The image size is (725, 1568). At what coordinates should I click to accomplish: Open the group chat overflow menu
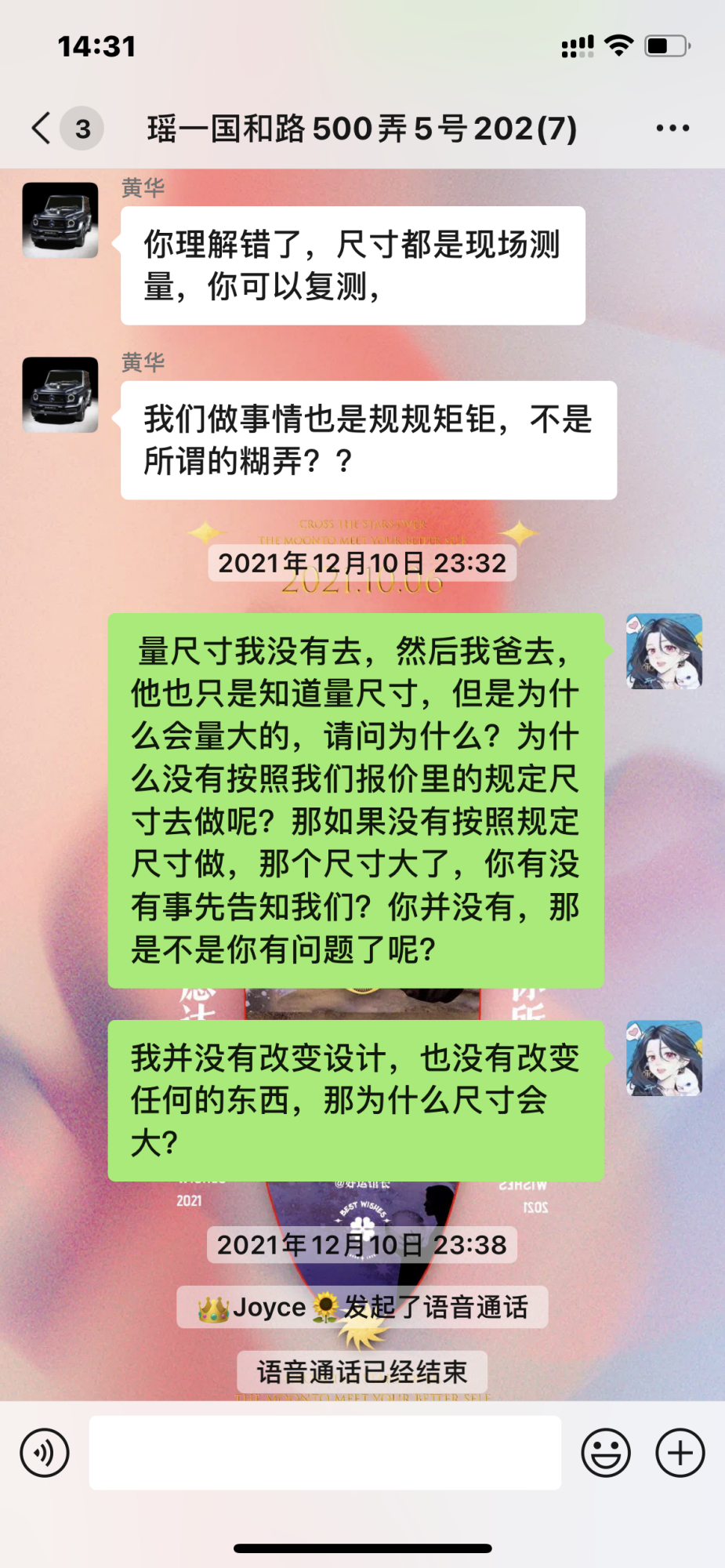[x=672, y=128]
